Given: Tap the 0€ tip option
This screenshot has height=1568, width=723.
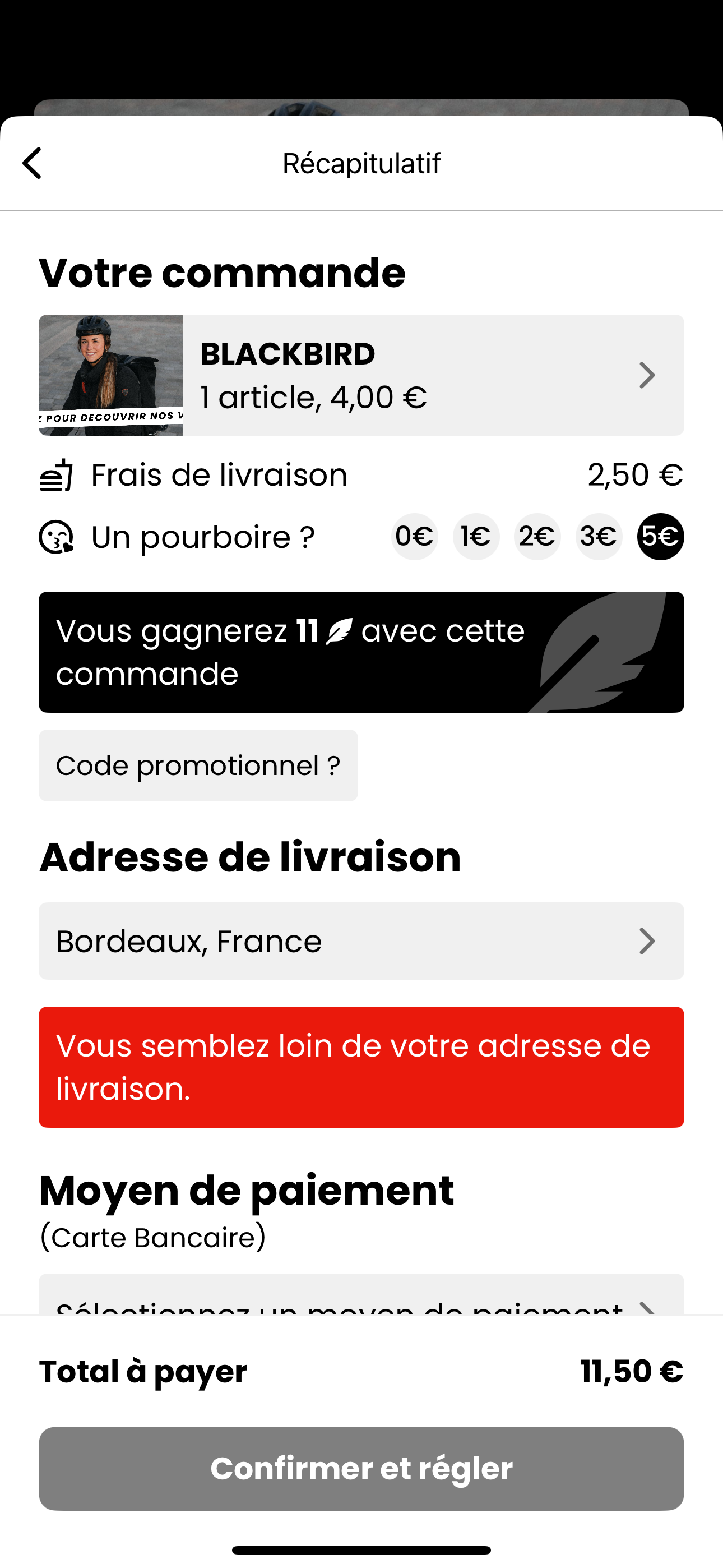Looking at the screenshot, I should click(x=414, y=536).
